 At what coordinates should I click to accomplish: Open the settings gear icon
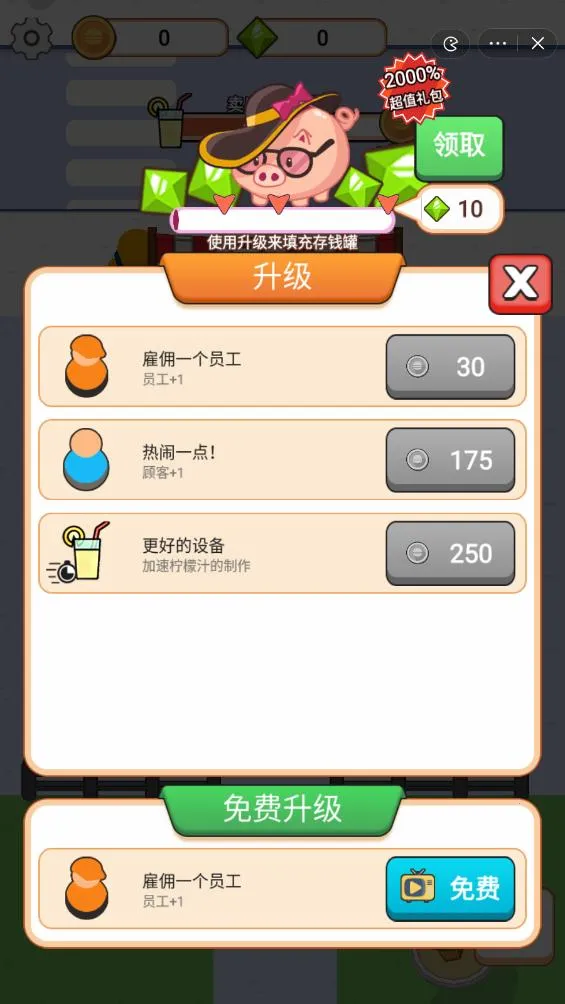31,38
